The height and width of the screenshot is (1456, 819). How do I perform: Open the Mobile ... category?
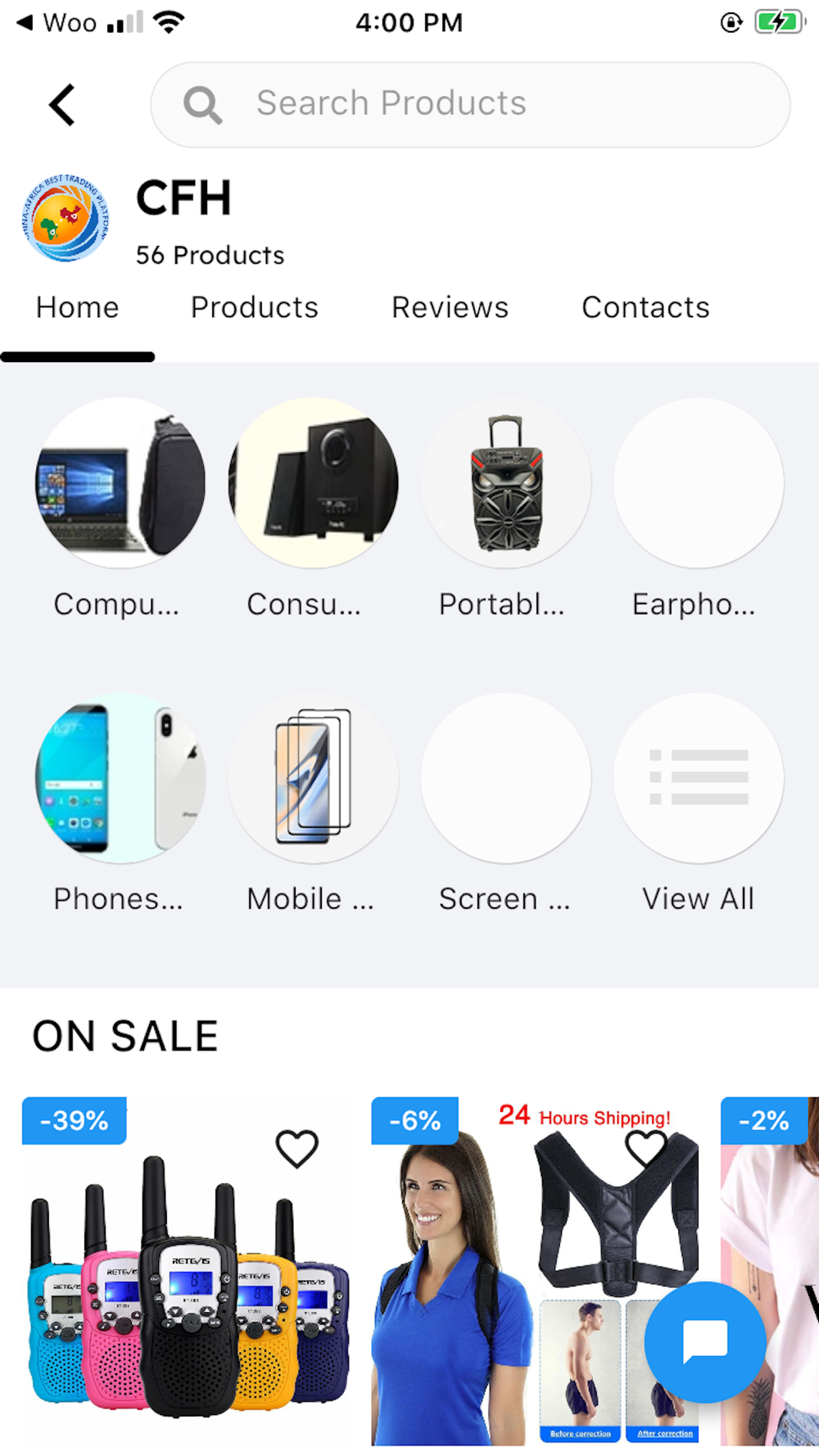(x=313, y=778)
